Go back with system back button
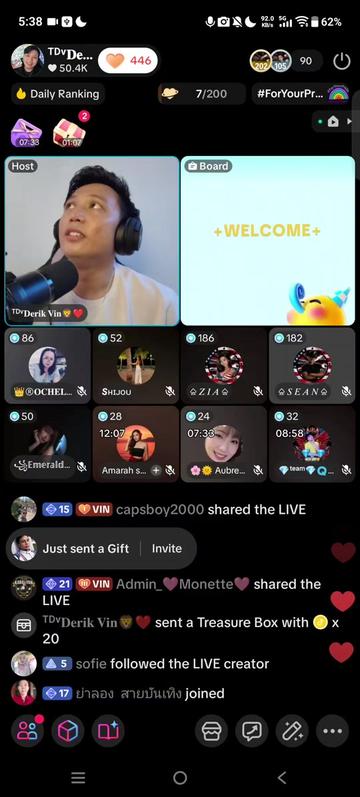 pos(282,777)
